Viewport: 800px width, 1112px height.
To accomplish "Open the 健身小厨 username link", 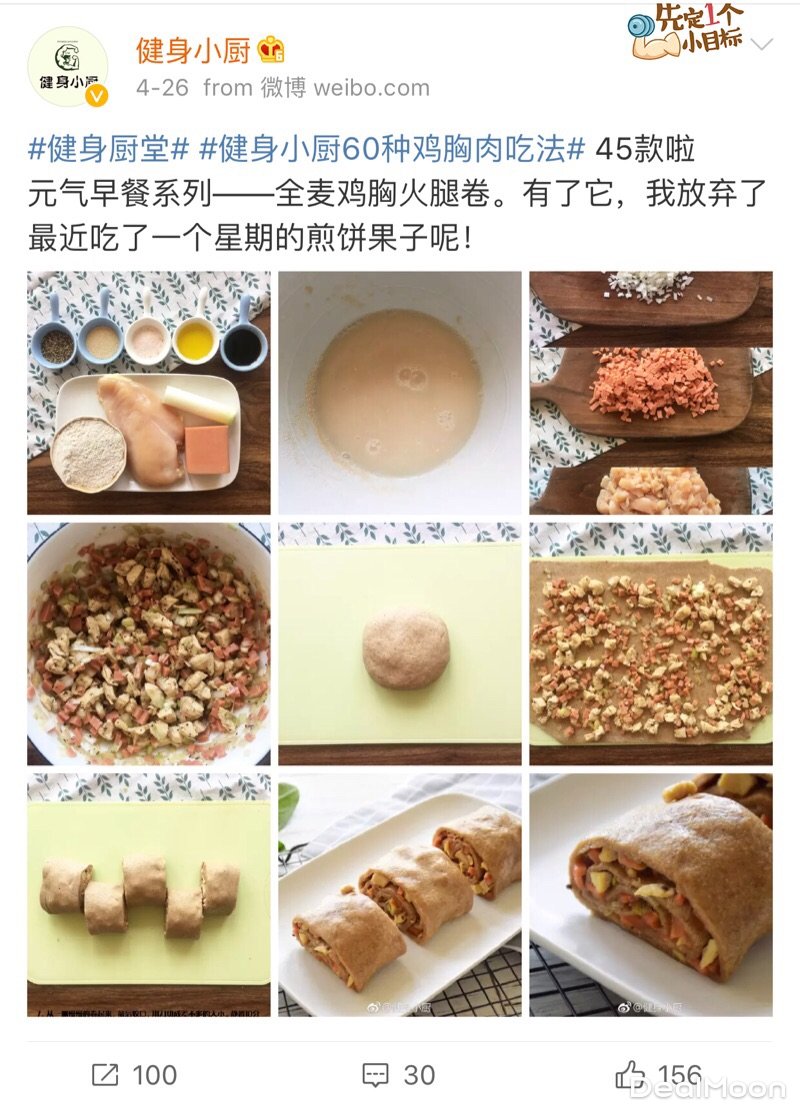I will (x=193, y=49).
